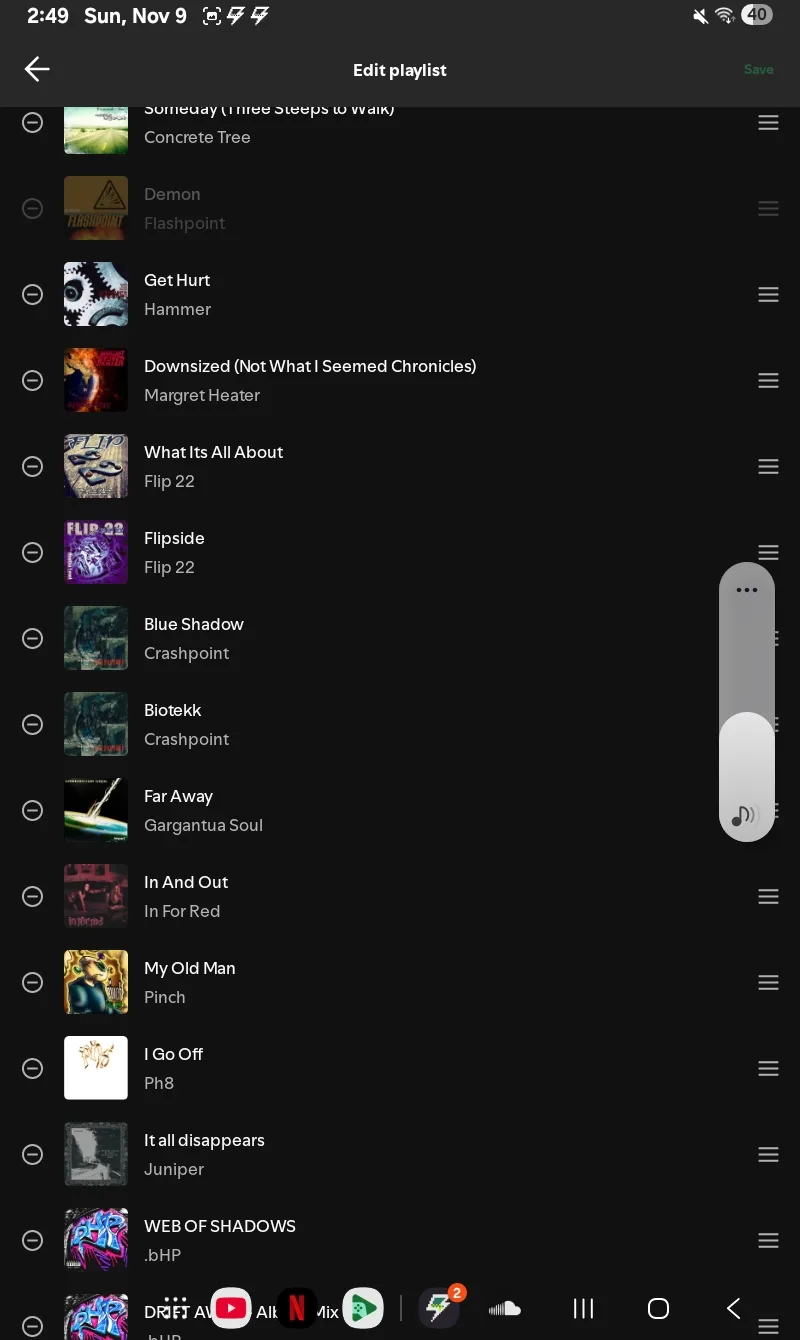Remove I Go Off by Ph8
This screenshot has height=1340, width=800.
(x=33, y=1068)
